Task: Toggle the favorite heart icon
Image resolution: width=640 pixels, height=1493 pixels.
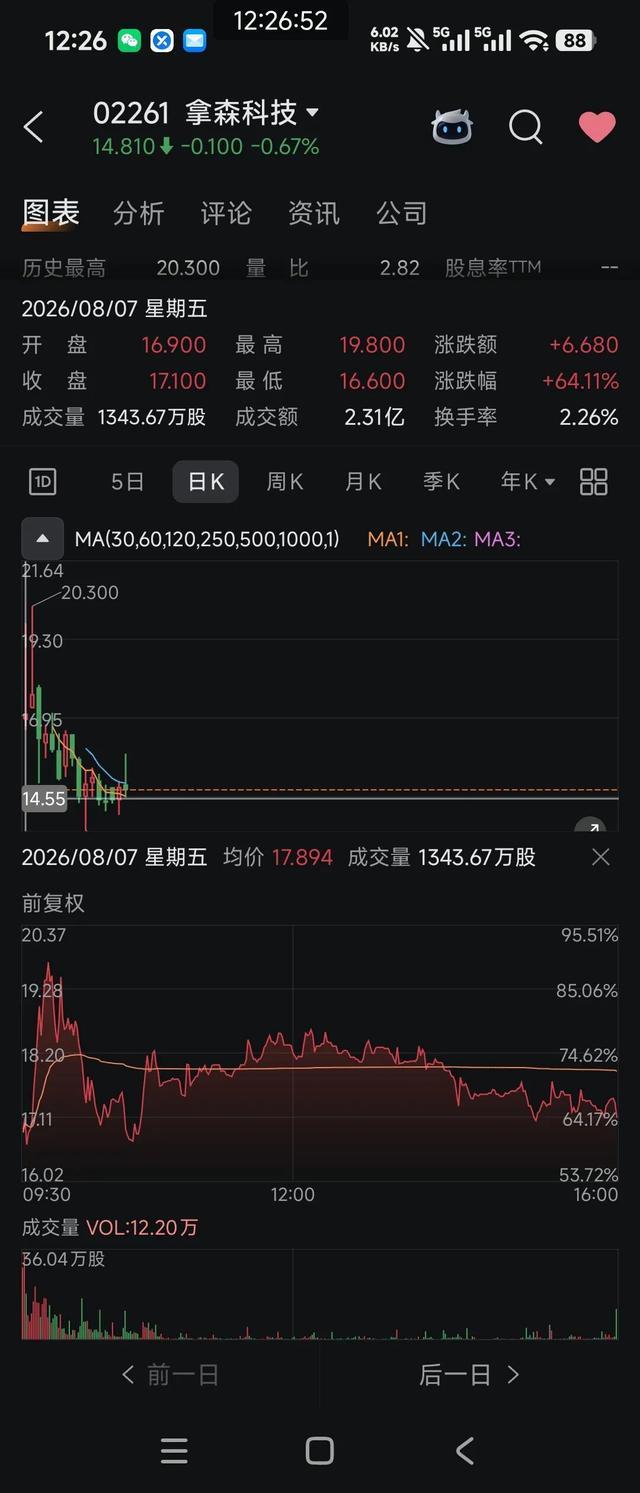Action: click(597, 127)
